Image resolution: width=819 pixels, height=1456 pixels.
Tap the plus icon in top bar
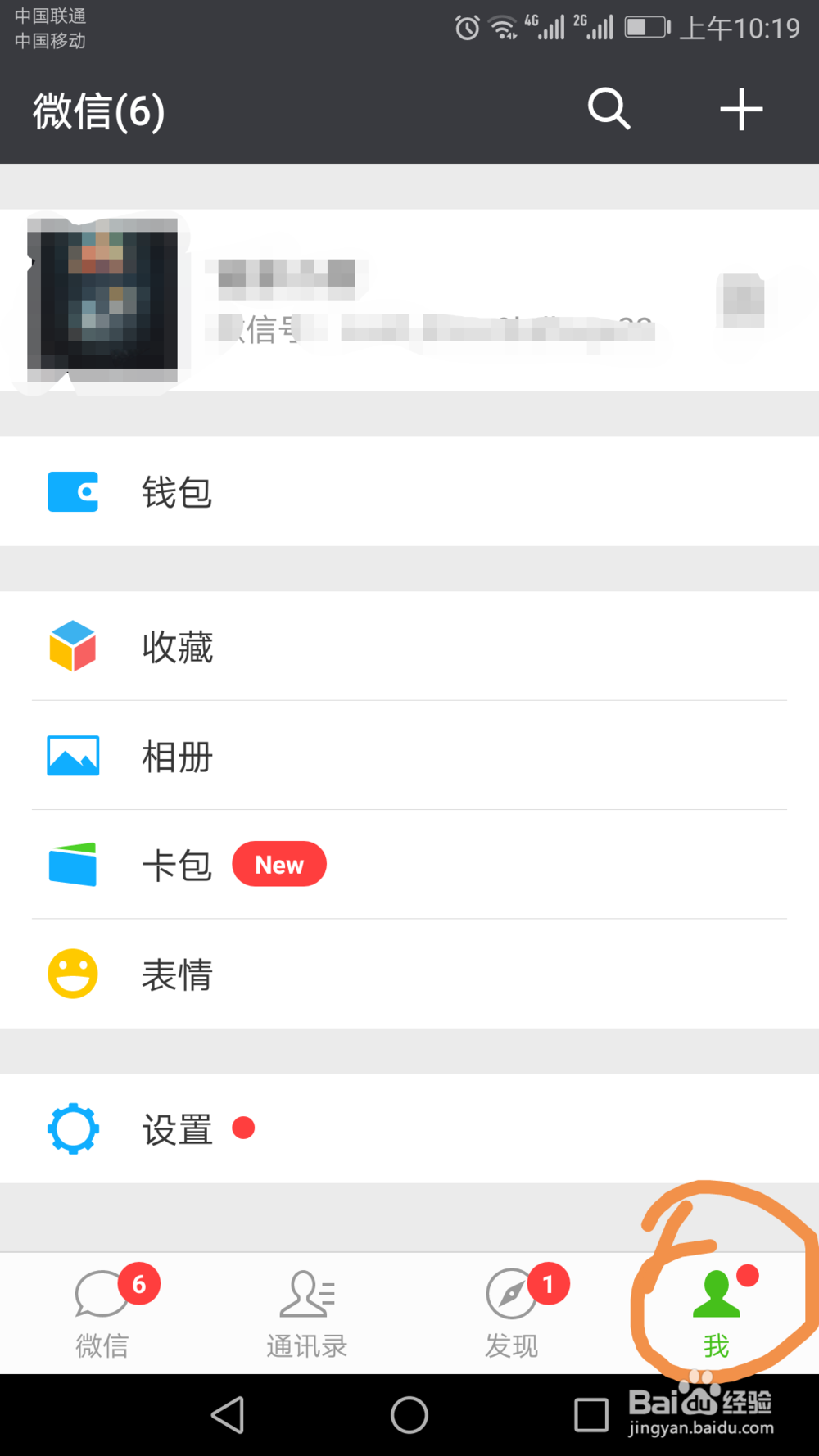[x=741, y=110]
